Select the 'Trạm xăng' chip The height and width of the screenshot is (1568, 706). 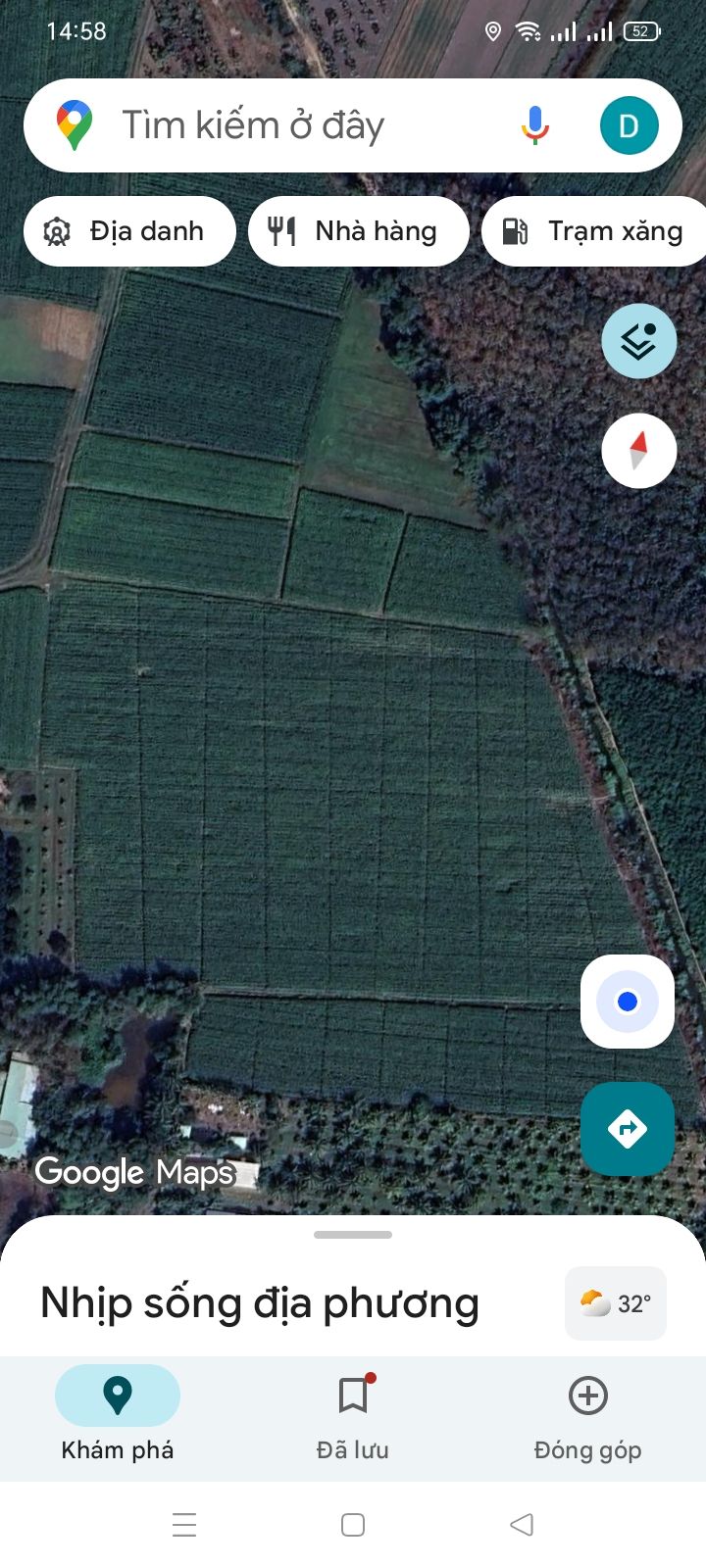click(594, 231)
